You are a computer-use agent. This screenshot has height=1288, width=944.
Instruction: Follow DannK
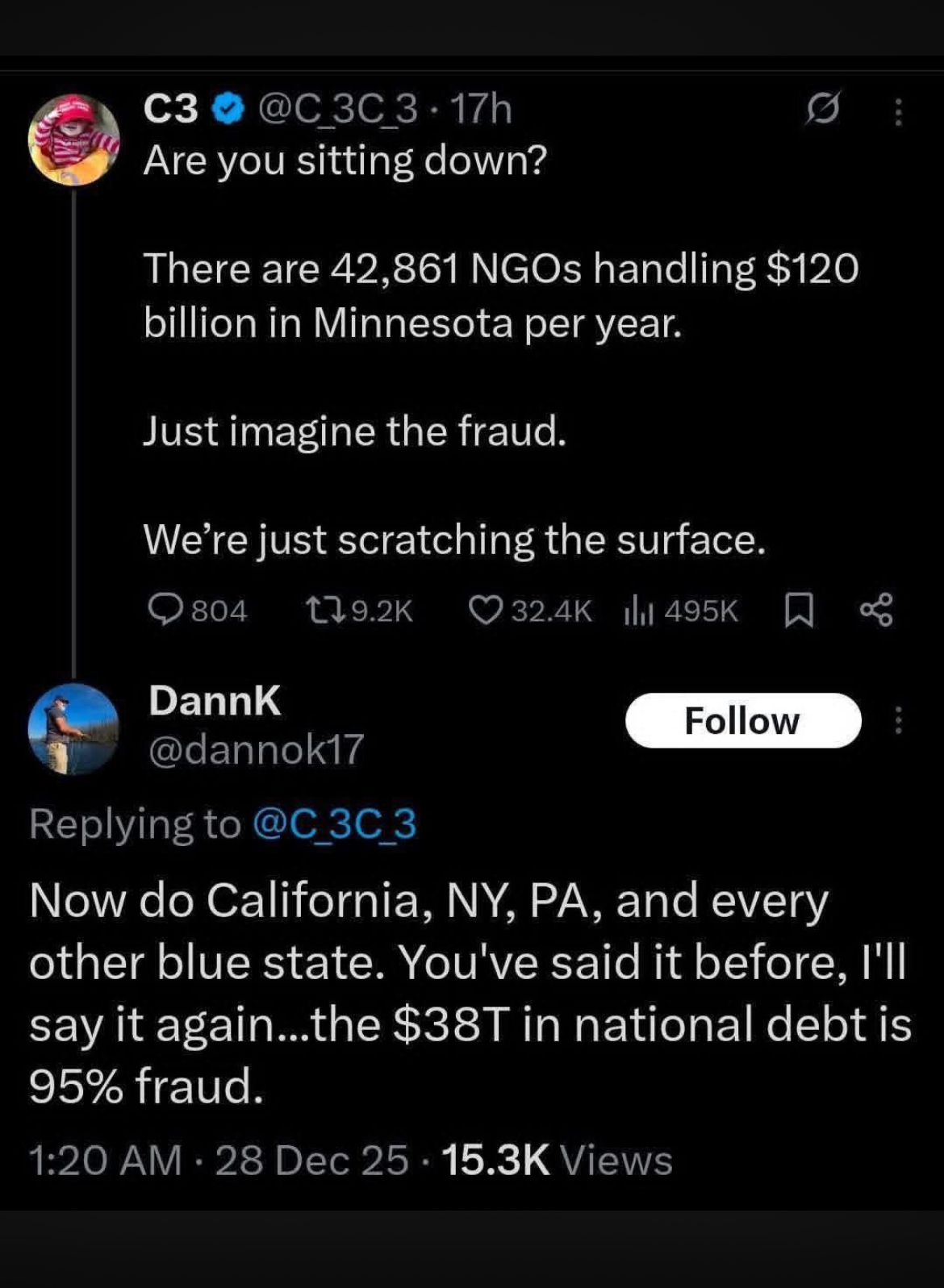(x=742, y=720)
